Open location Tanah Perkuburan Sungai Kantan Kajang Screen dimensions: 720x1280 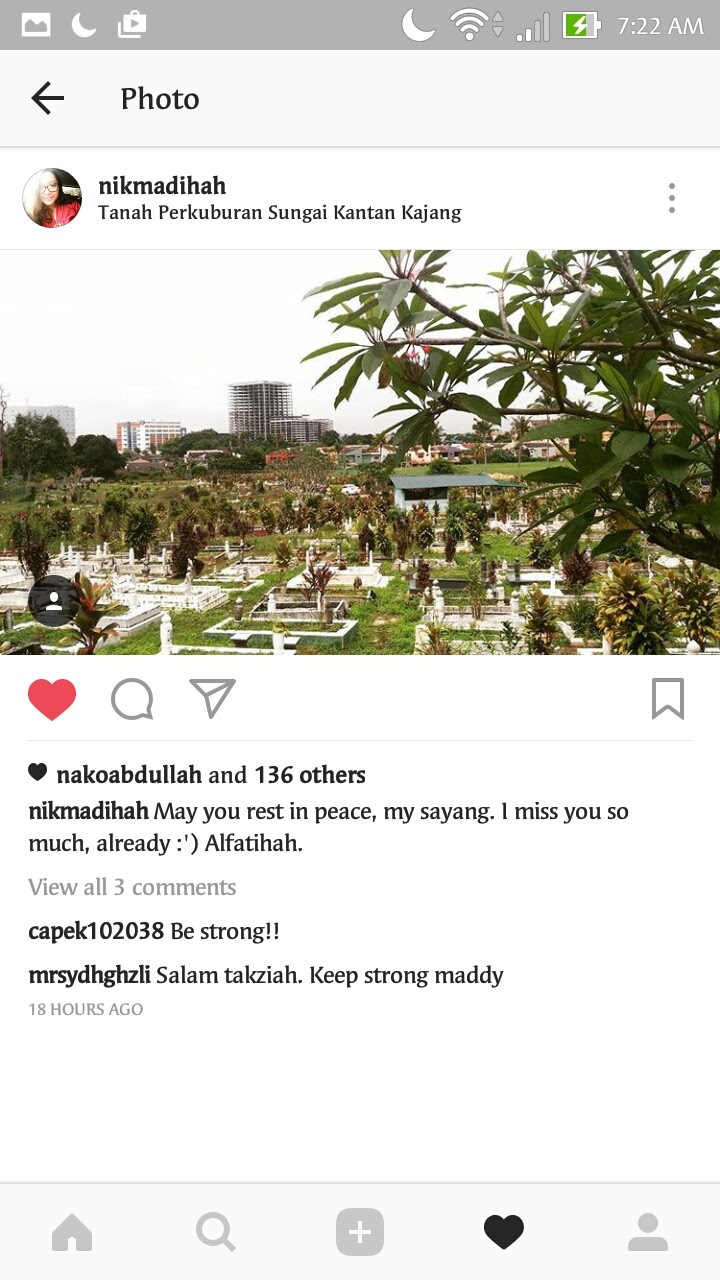pos(280,213)
